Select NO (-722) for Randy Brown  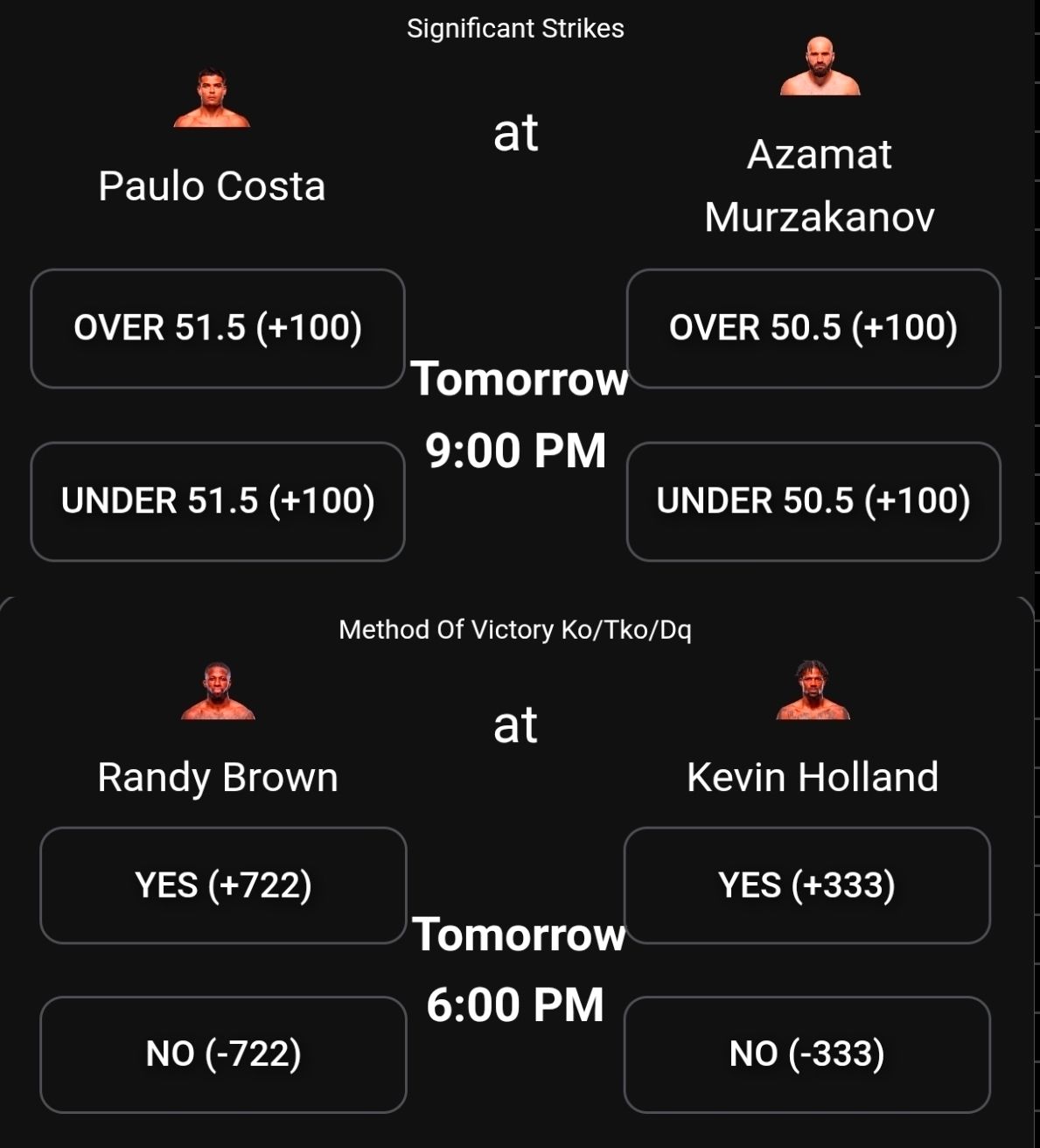223,1054
